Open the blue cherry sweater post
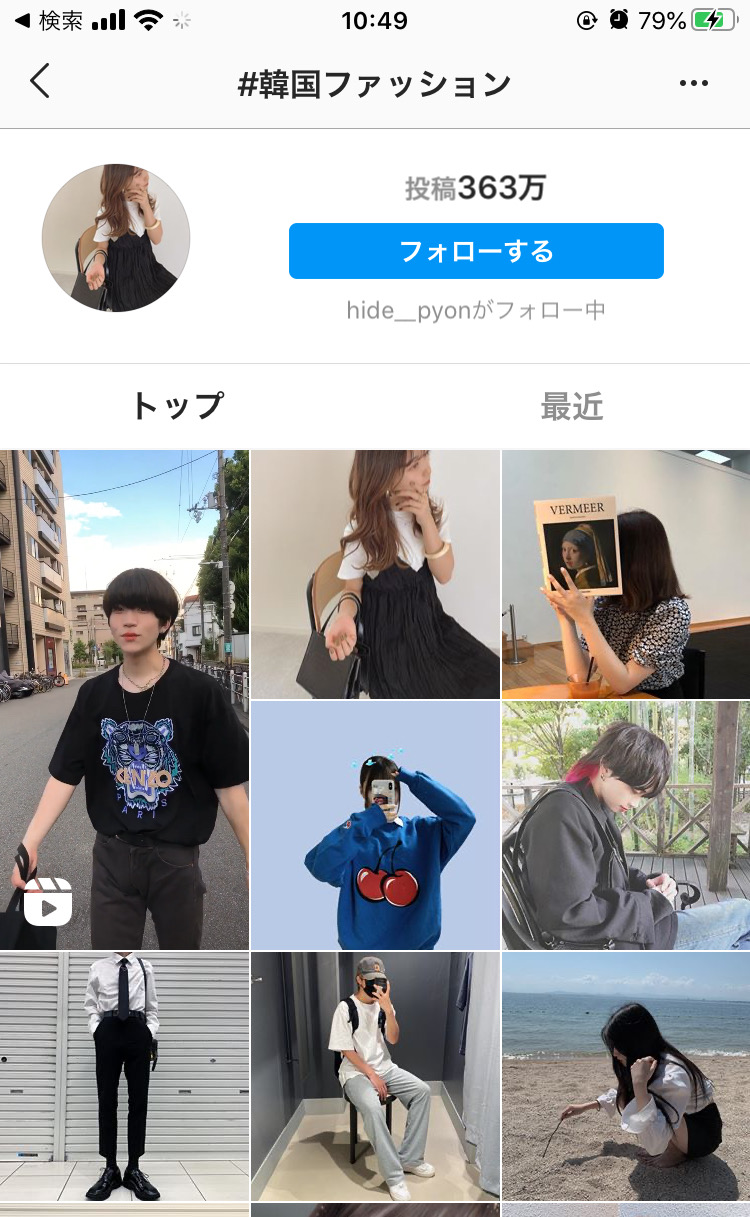750x1217 pixels. [x=375, y=825]
